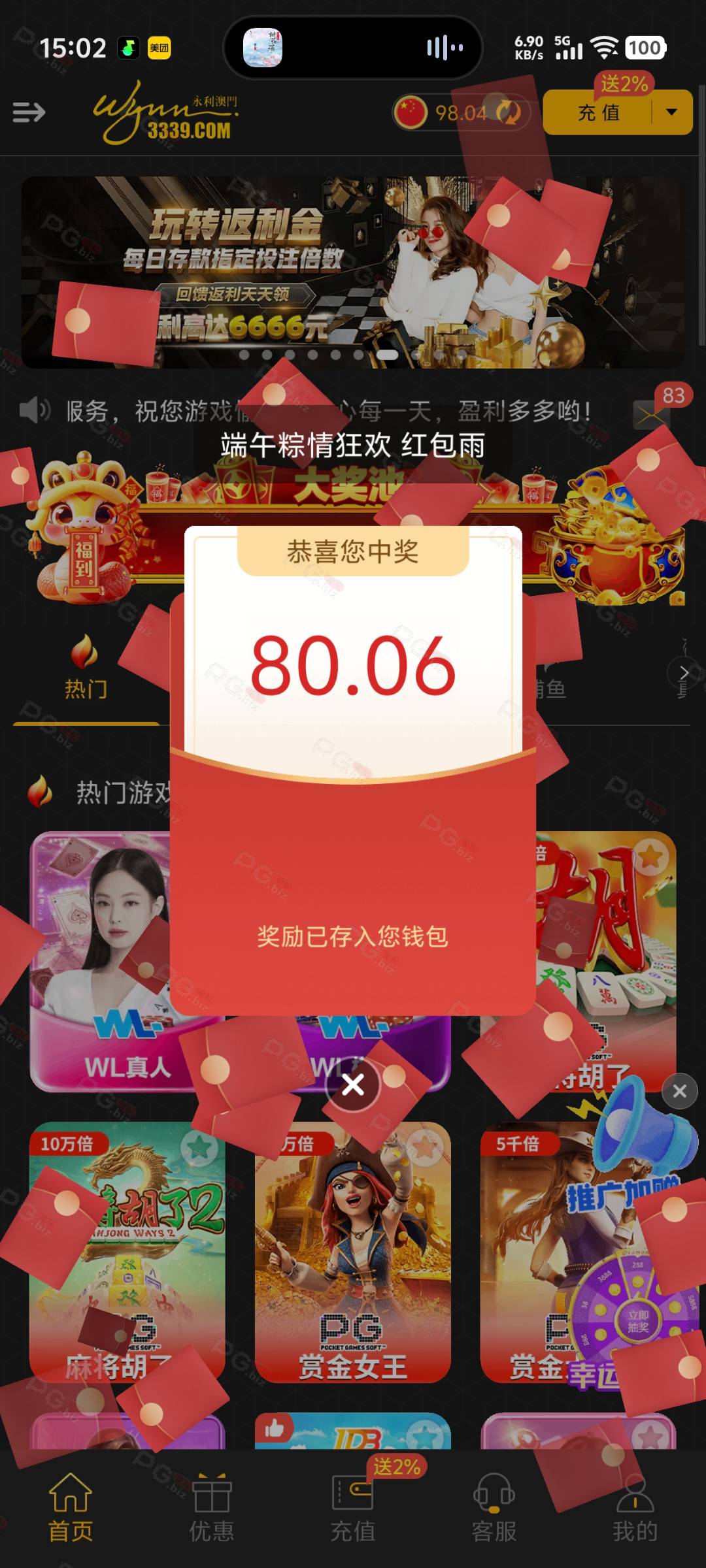The width and height of the screenshot is (706, 1568).
Task: Dismiss the floating megaphone promo widget
Action: point(679,1091)
